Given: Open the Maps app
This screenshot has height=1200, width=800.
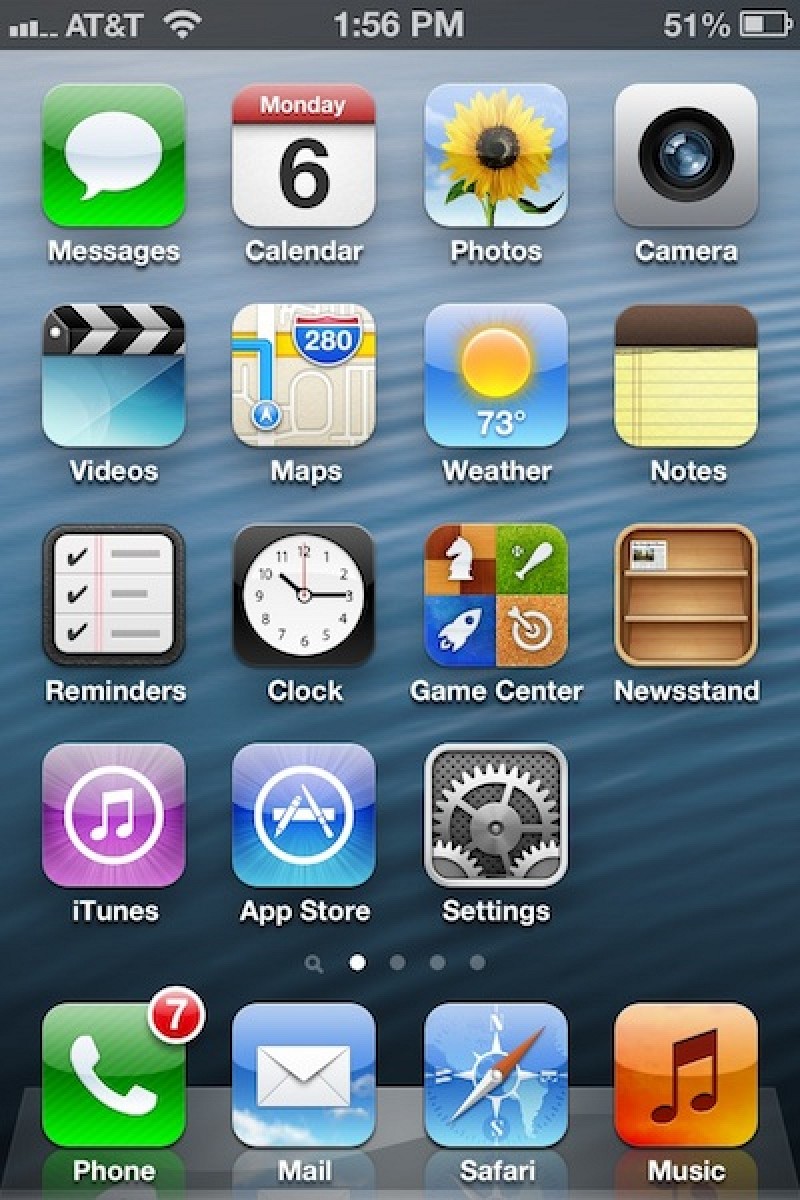Looking at the screenshot, I should (304, 375).
